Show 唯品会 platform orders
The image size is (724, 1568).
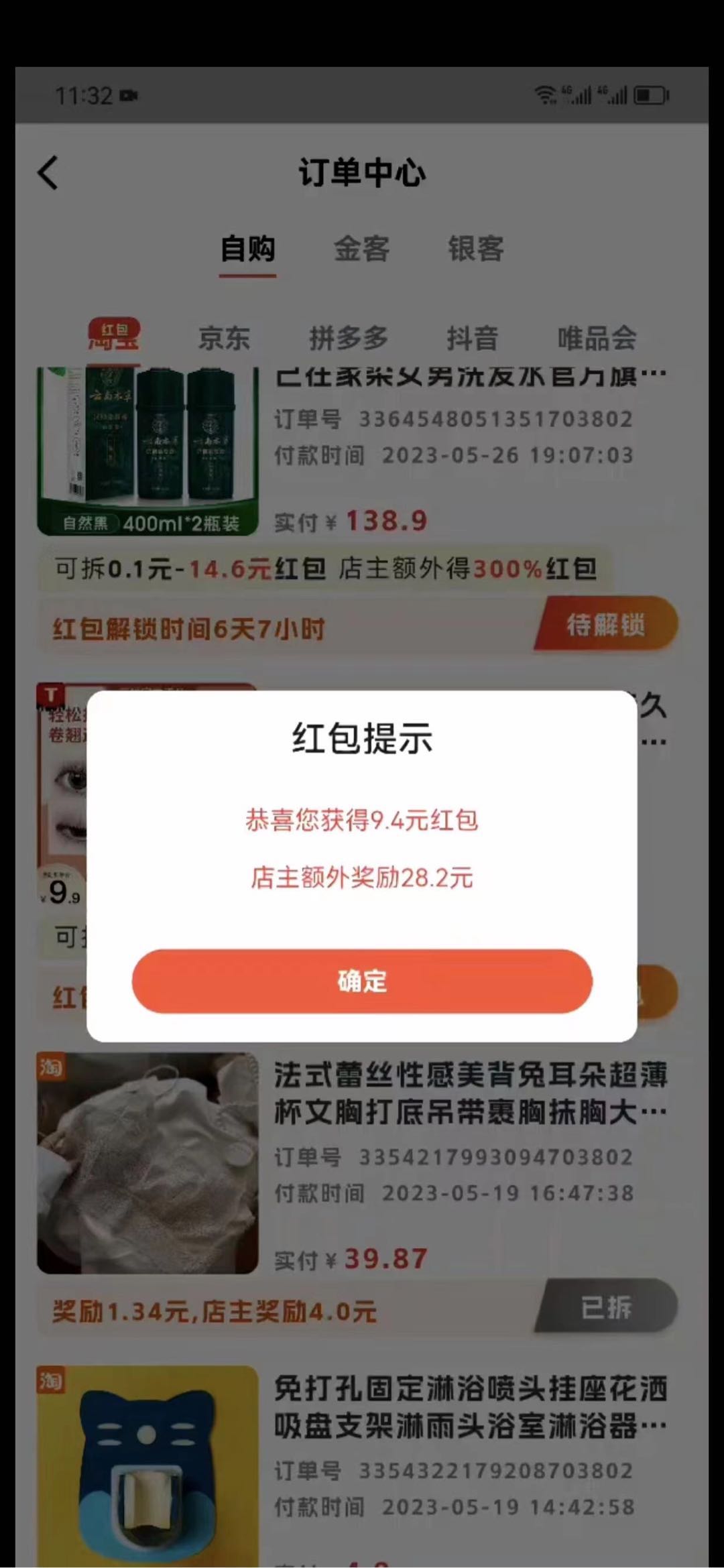(597, 338)
